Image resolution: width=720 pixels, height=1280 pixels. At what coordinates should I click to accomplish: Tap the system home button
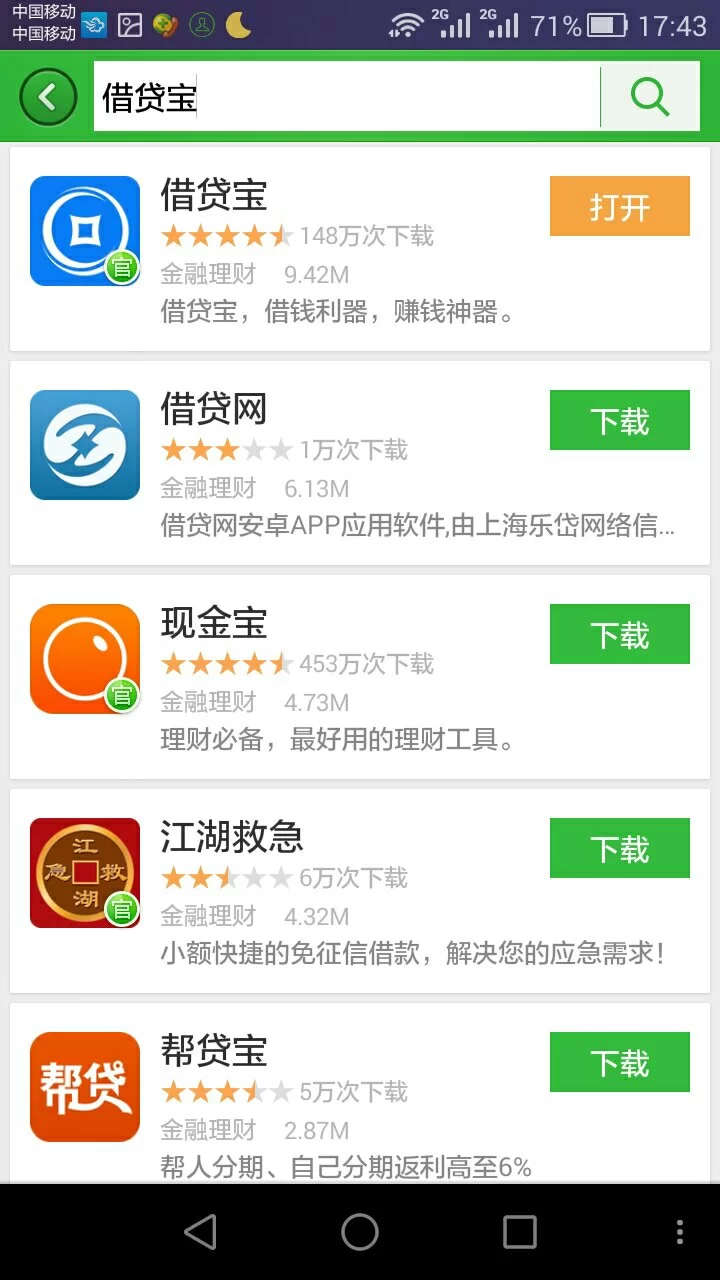[360, 1232]
